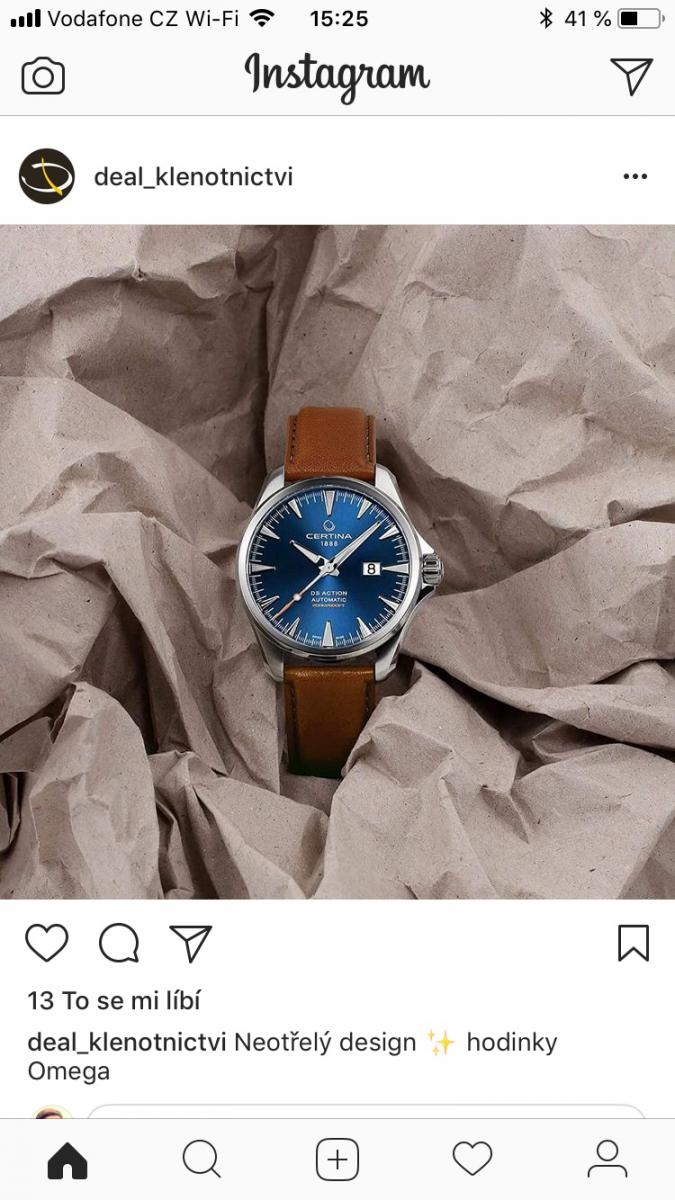Switch to the Search tab
This screenshot has height=1200, width=675.
click(202, 1160)
